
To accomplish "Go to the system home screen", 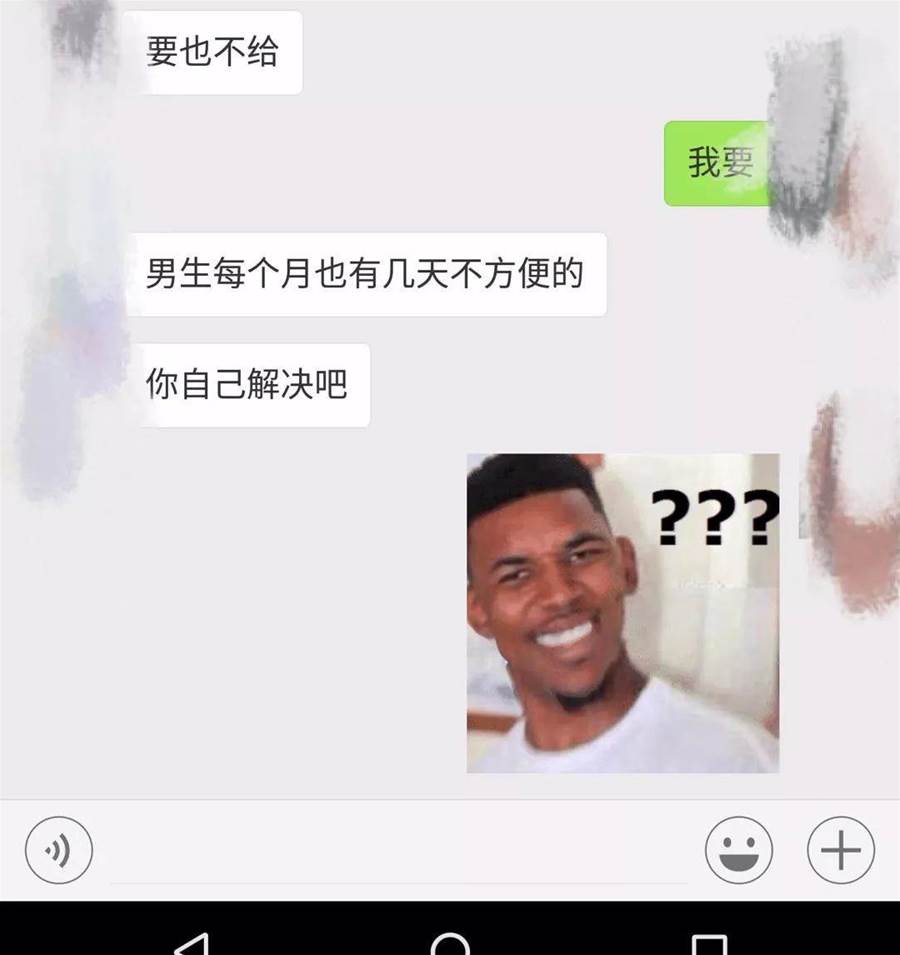I will [x=450, y=943].
